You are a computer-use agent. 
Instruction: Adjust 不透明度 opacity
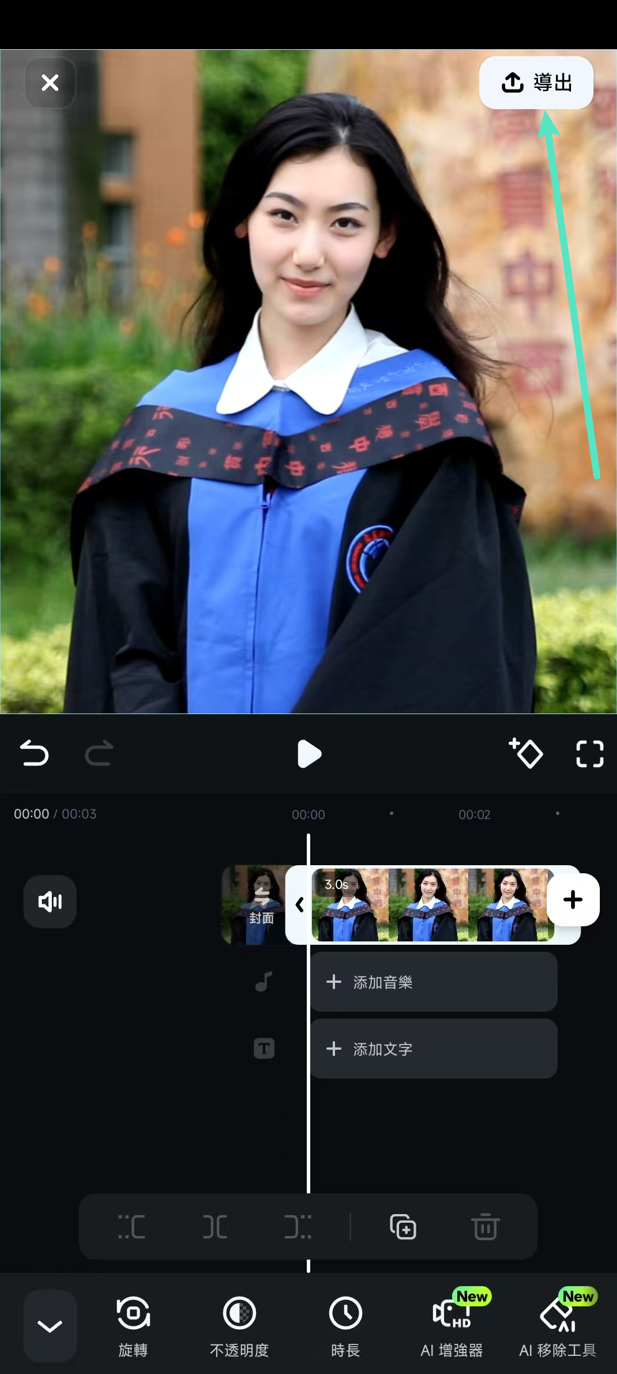239,1327
